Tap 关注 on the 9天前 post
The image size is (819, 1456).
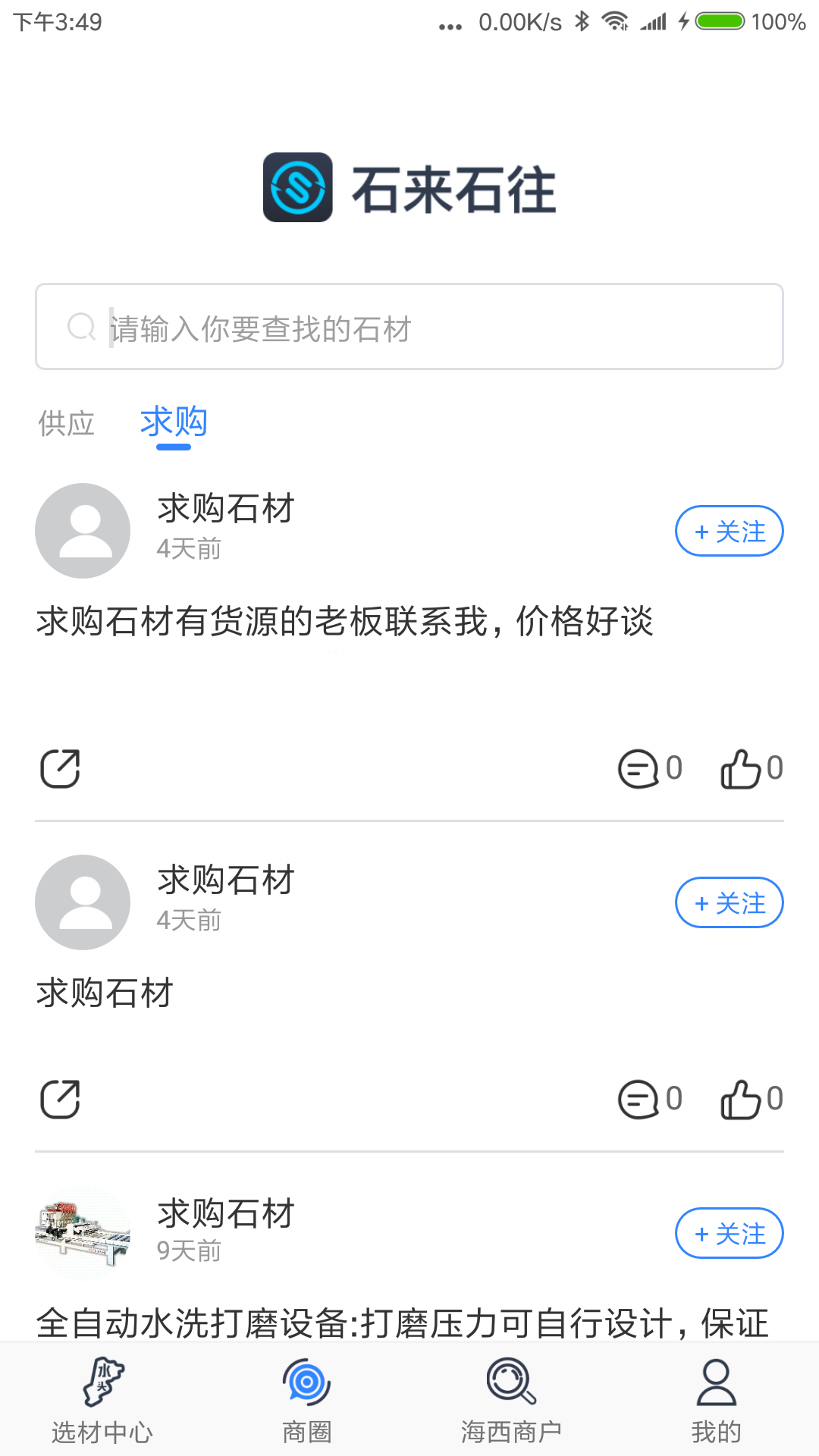click(x=729, y=1233)
